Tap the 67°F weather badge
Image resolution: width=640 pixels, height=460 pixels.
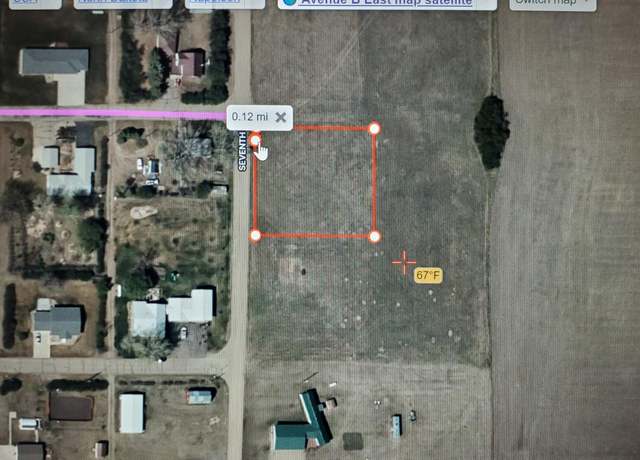[x=428, y=275]
